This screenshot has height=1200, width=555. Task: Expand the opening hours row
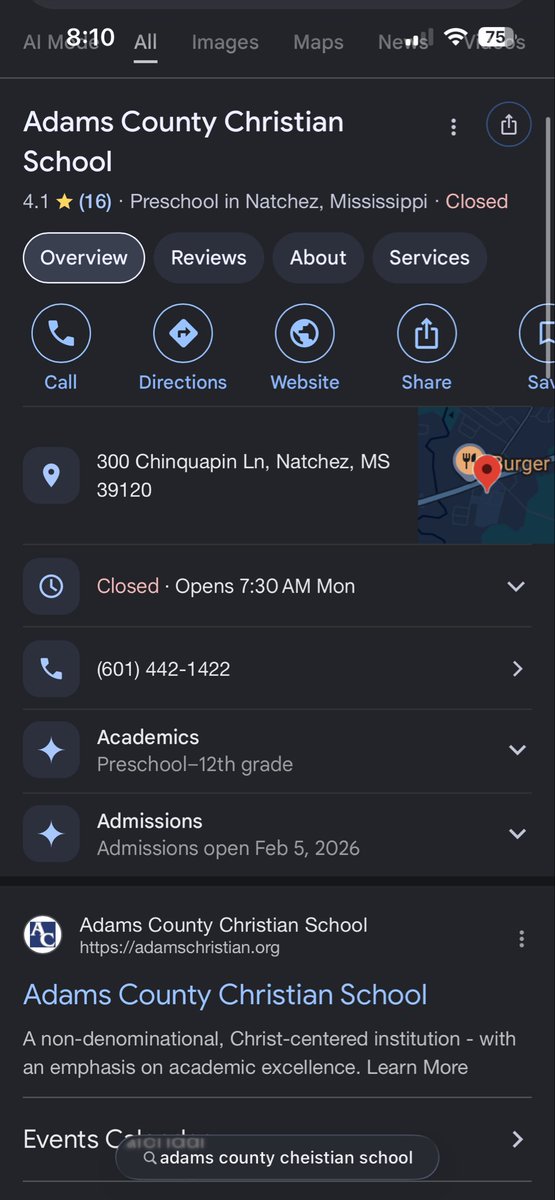point(277,586)
